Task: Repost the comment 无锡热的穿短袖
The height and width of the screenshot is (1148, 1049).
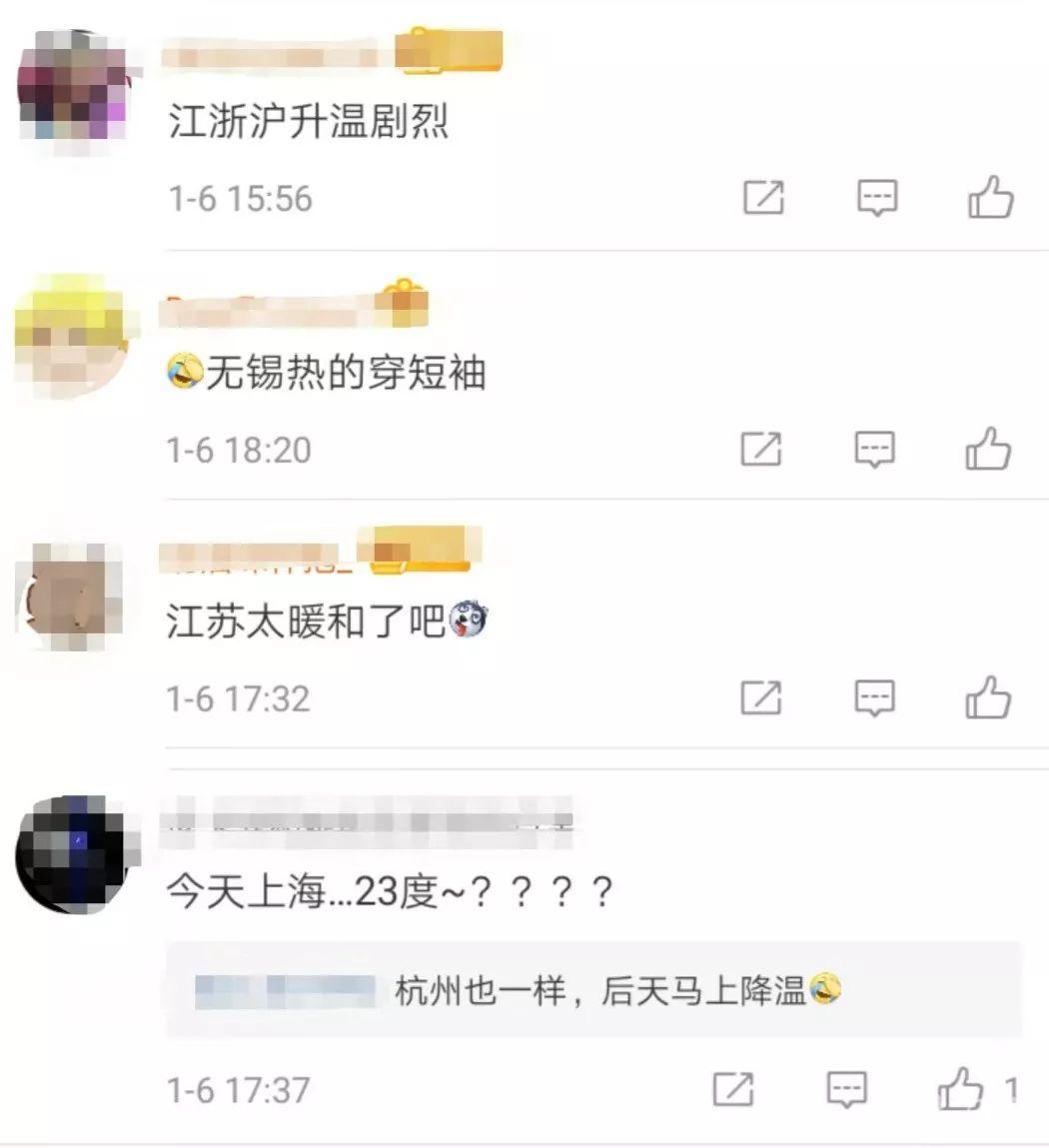Action: click(761, 449)
